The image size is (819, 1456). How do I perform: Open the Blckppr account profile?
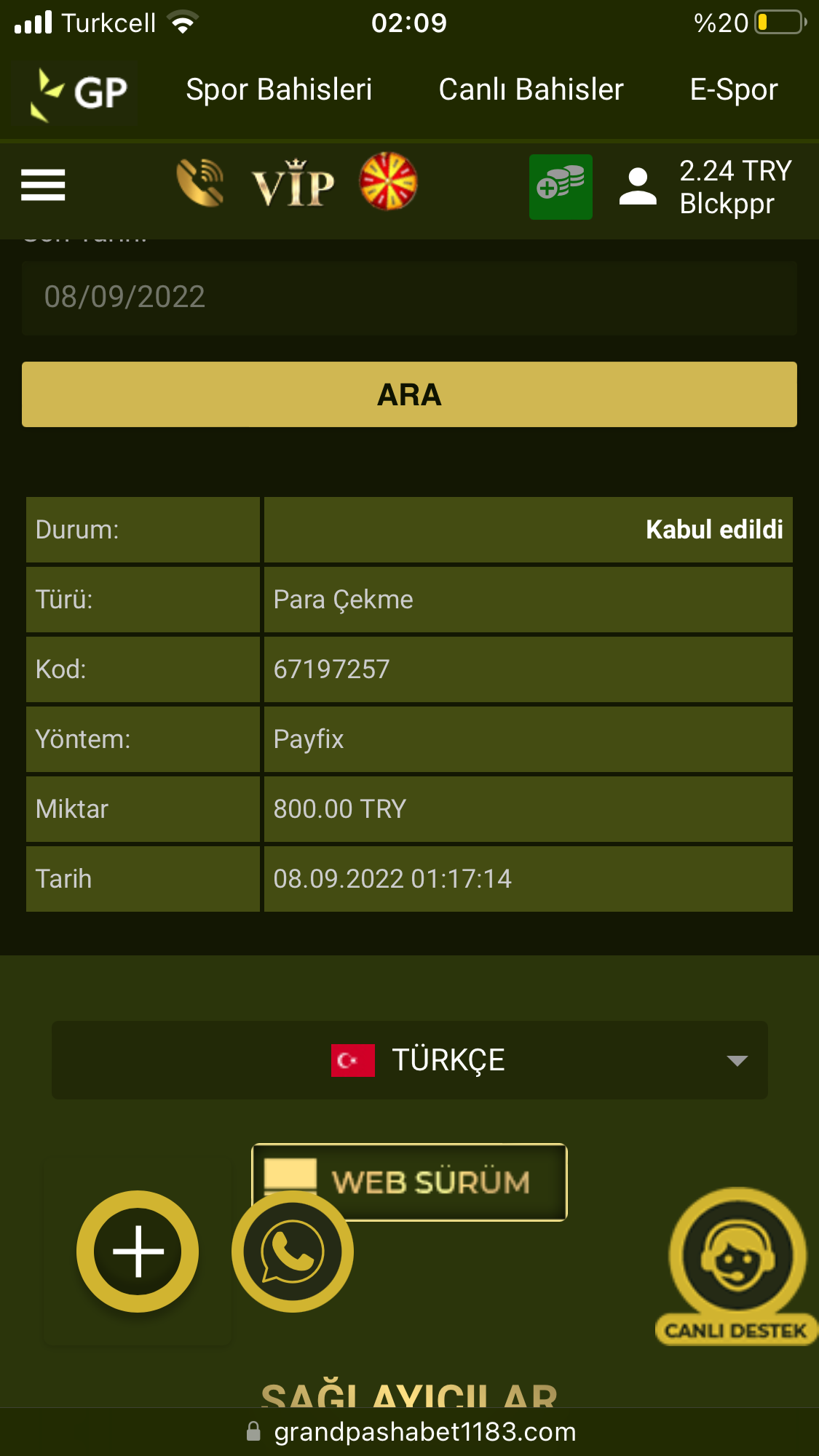(705, 188)
